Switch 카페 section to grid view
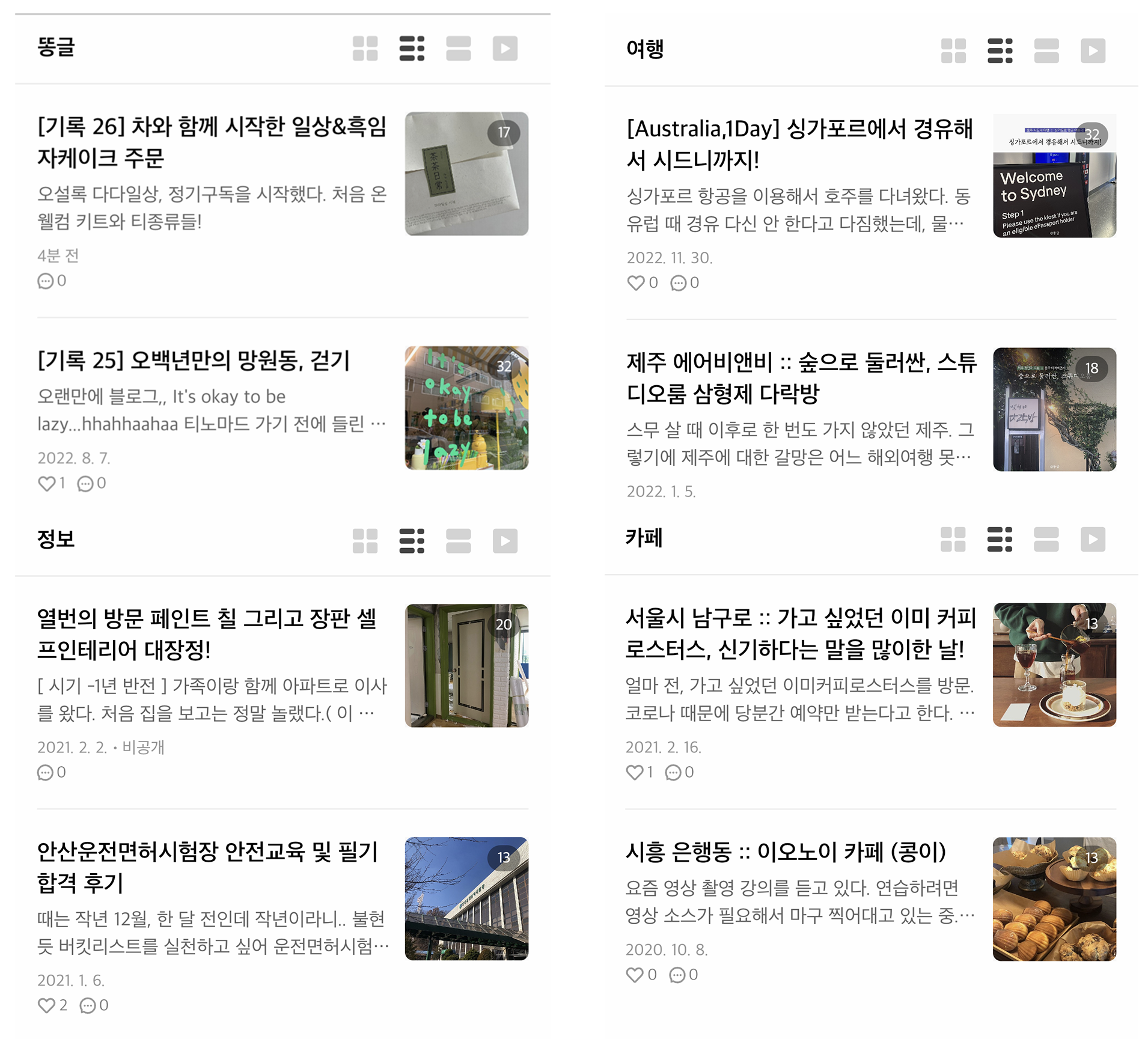 [x=953, y=539]
